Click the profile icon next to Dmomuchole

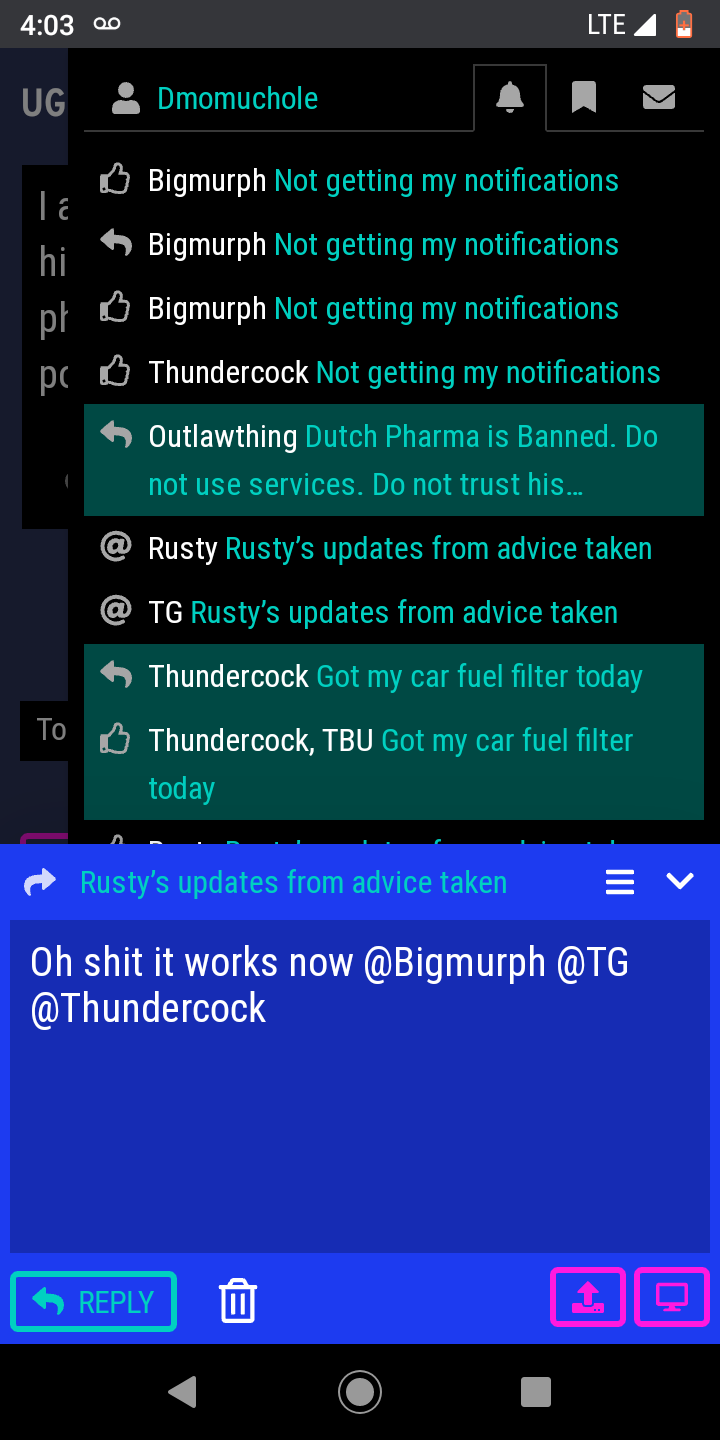click(x=124, y=97)
